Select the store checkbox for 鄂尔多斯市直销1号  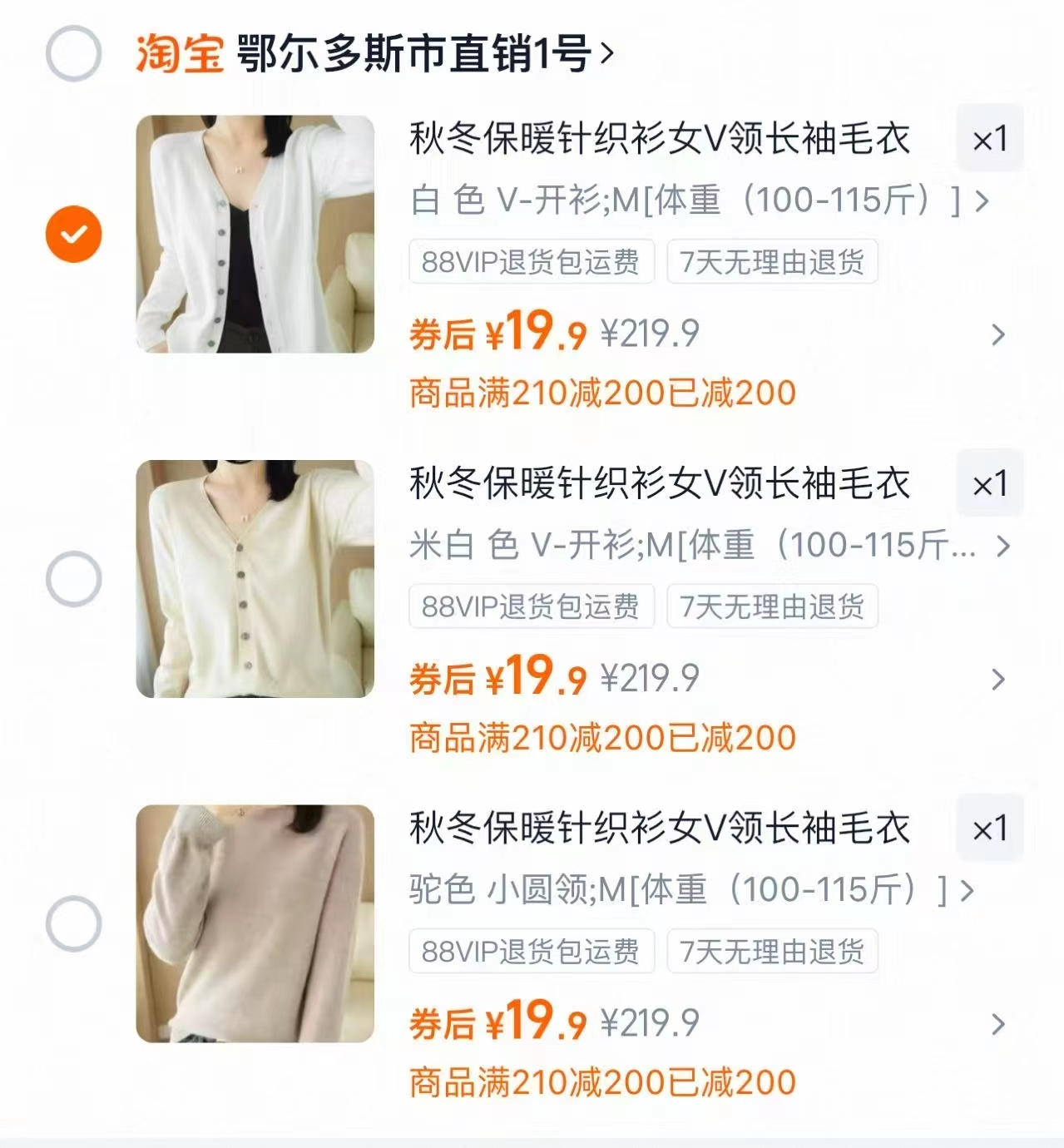[x=73, y=52]
